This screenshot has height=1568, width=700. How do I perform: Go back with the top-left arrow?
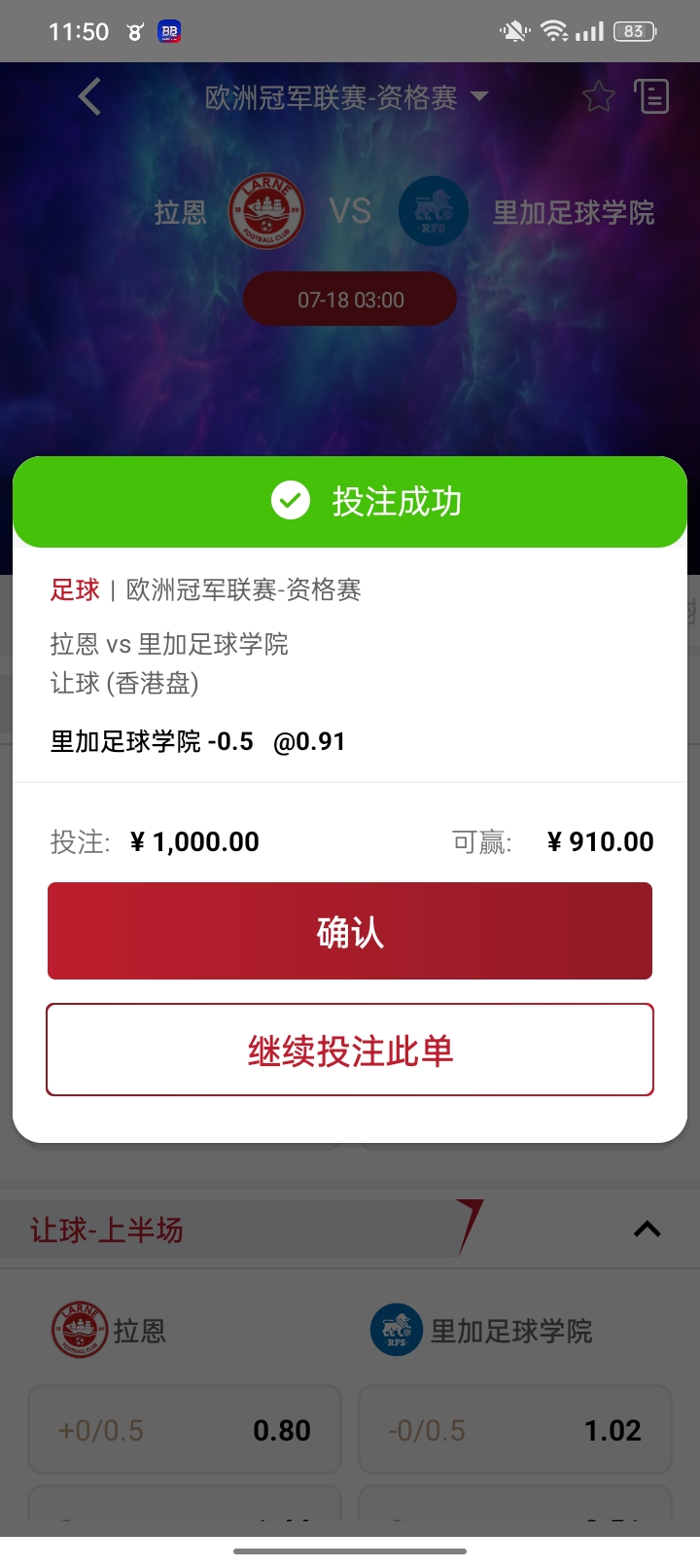tap(89, 96)
